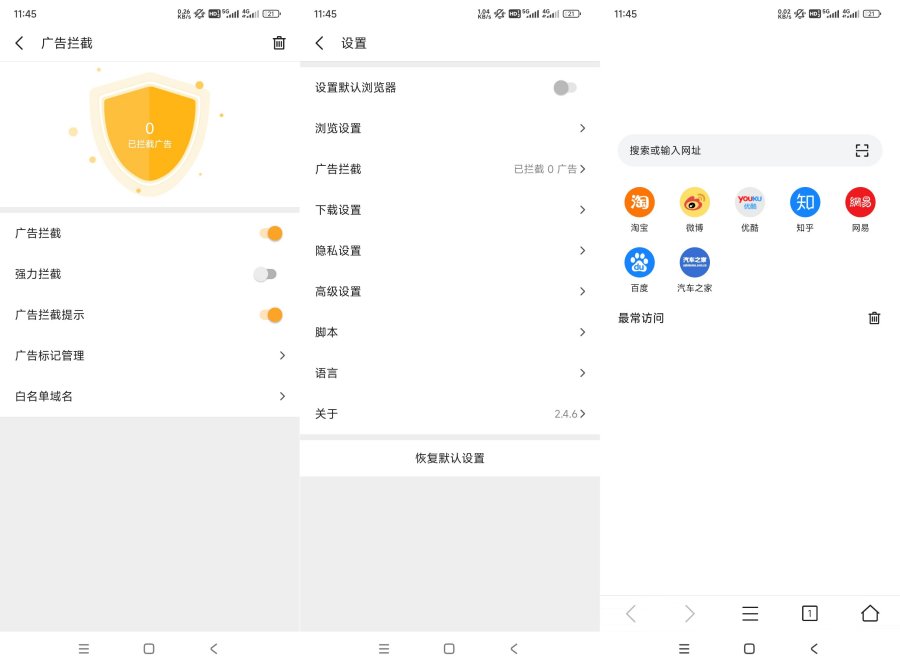Screen dimensions: 900x666
Task: Open the scan icon in search box
Action: click(862, 150)
